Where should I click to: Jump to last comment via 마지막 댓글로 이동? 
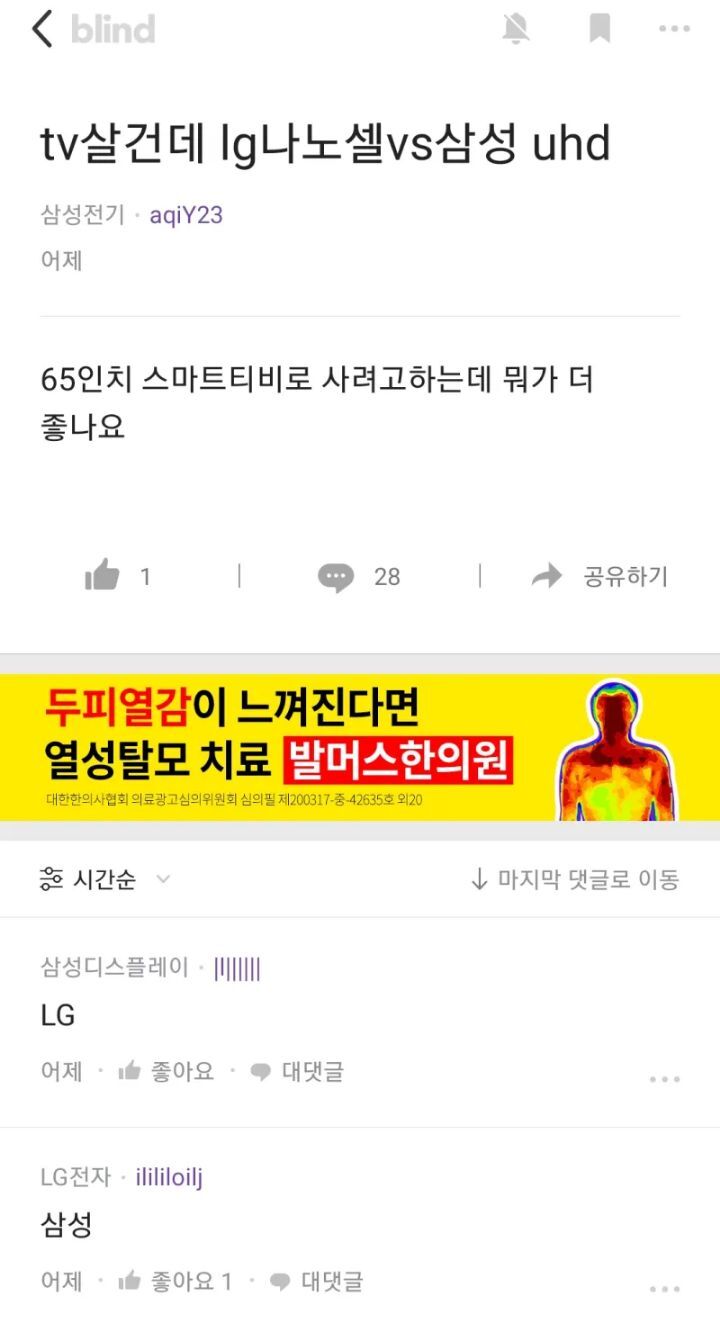point(574,879)
